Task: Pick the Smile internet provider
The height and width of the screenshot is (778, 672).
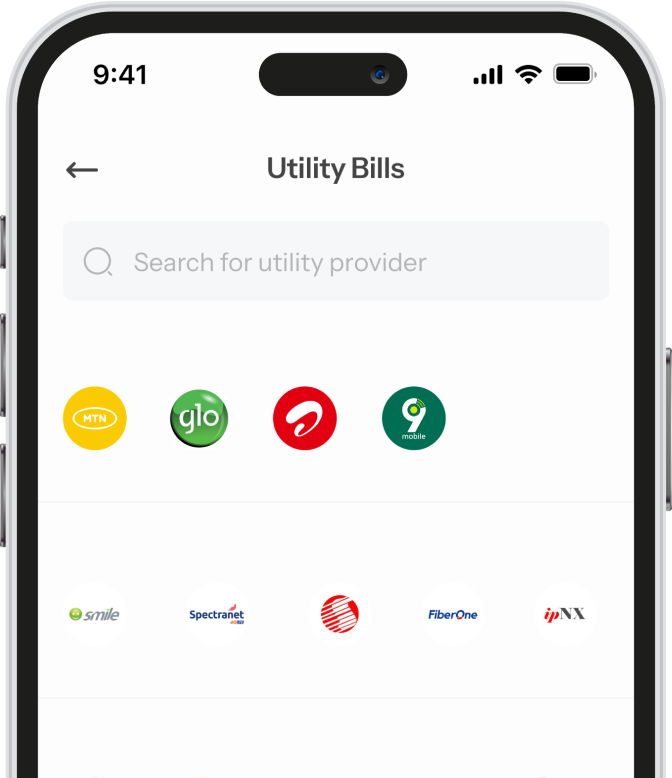Action: (x=95, y=614)
